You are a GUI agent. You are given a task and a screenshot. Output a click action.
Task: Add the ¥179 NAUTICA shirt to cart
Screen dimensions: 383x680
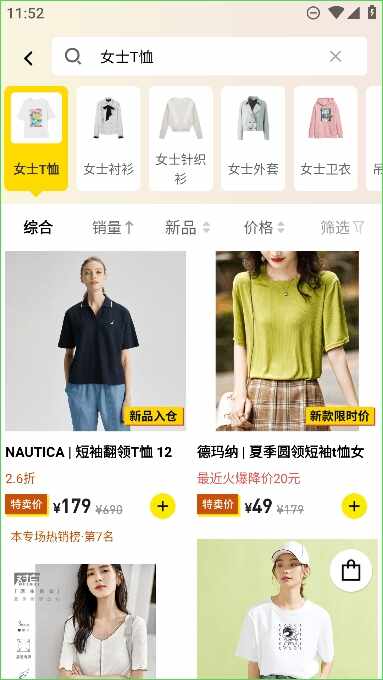(163, 506)
